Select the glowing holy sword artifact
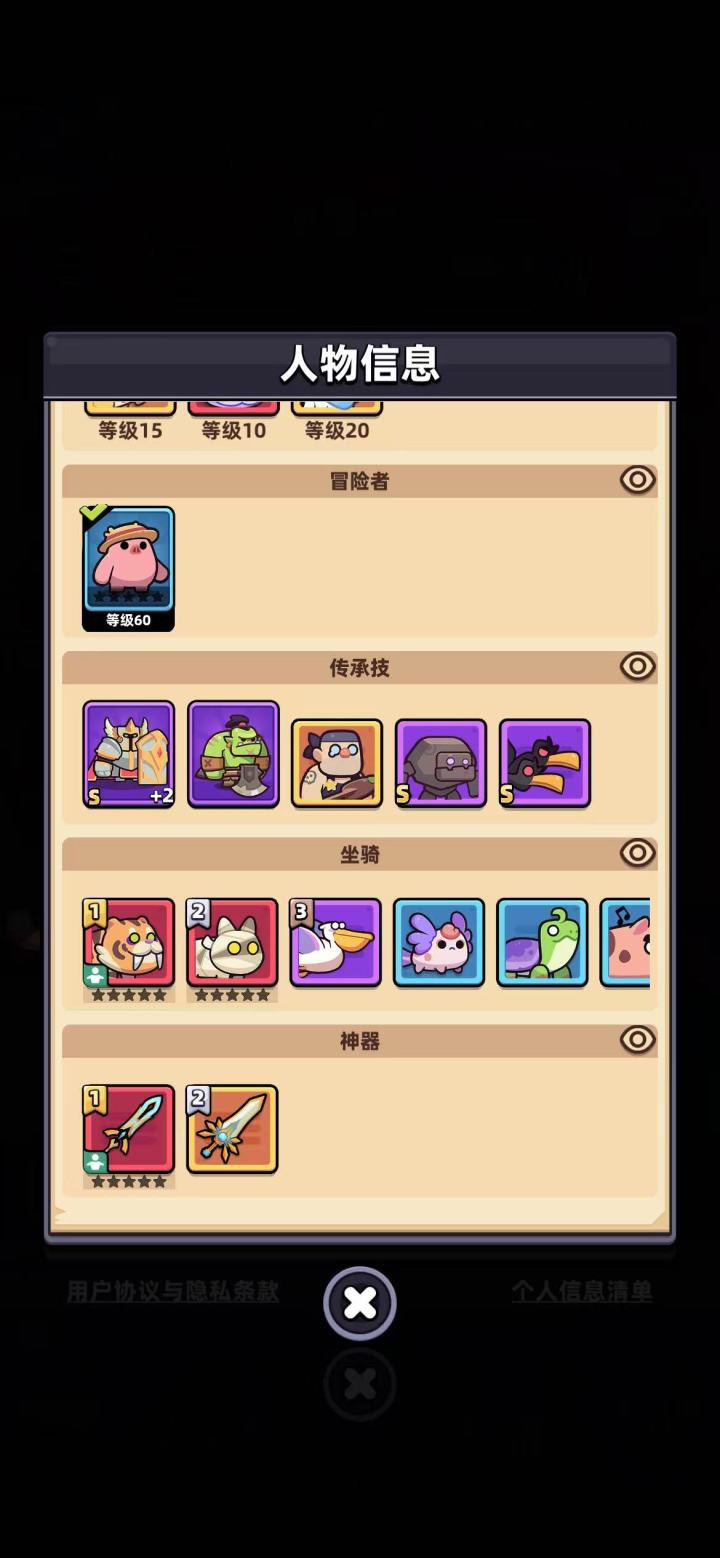This screenshot has height=1558, width=720. (232, 1128)
